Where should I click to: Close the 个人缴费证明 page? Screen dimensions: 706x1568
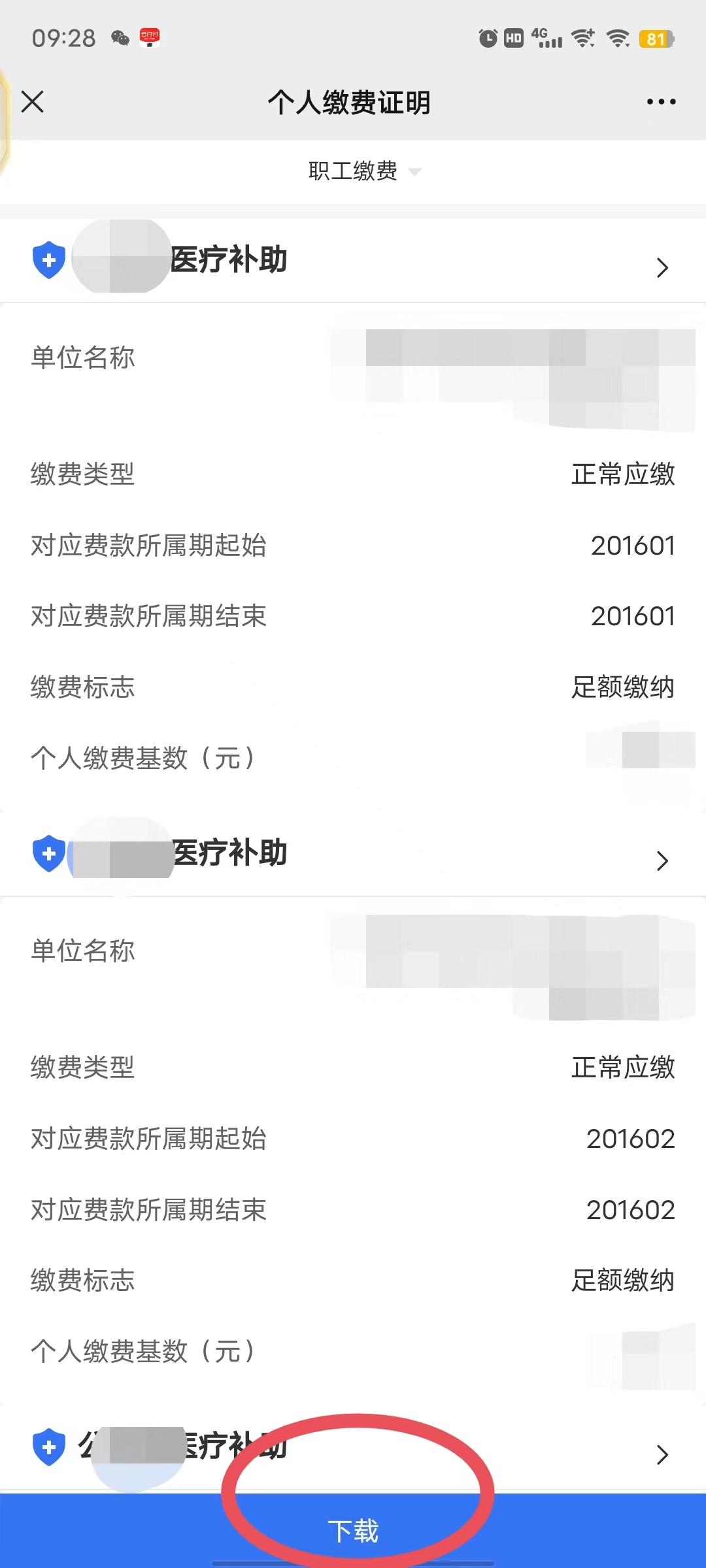tap(33, 102)
